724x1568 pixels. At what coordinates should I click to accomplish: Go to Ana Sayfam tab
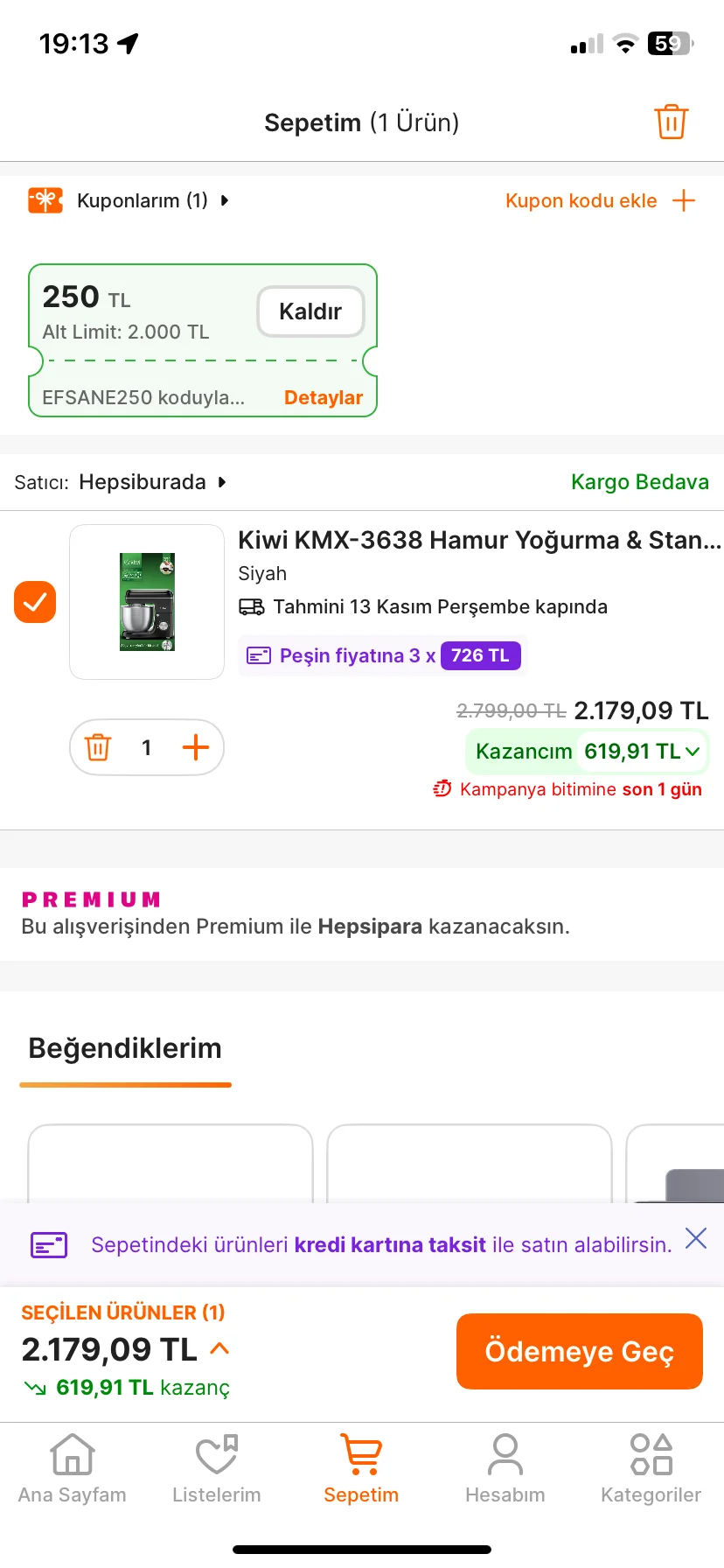tap(73, 1469)
